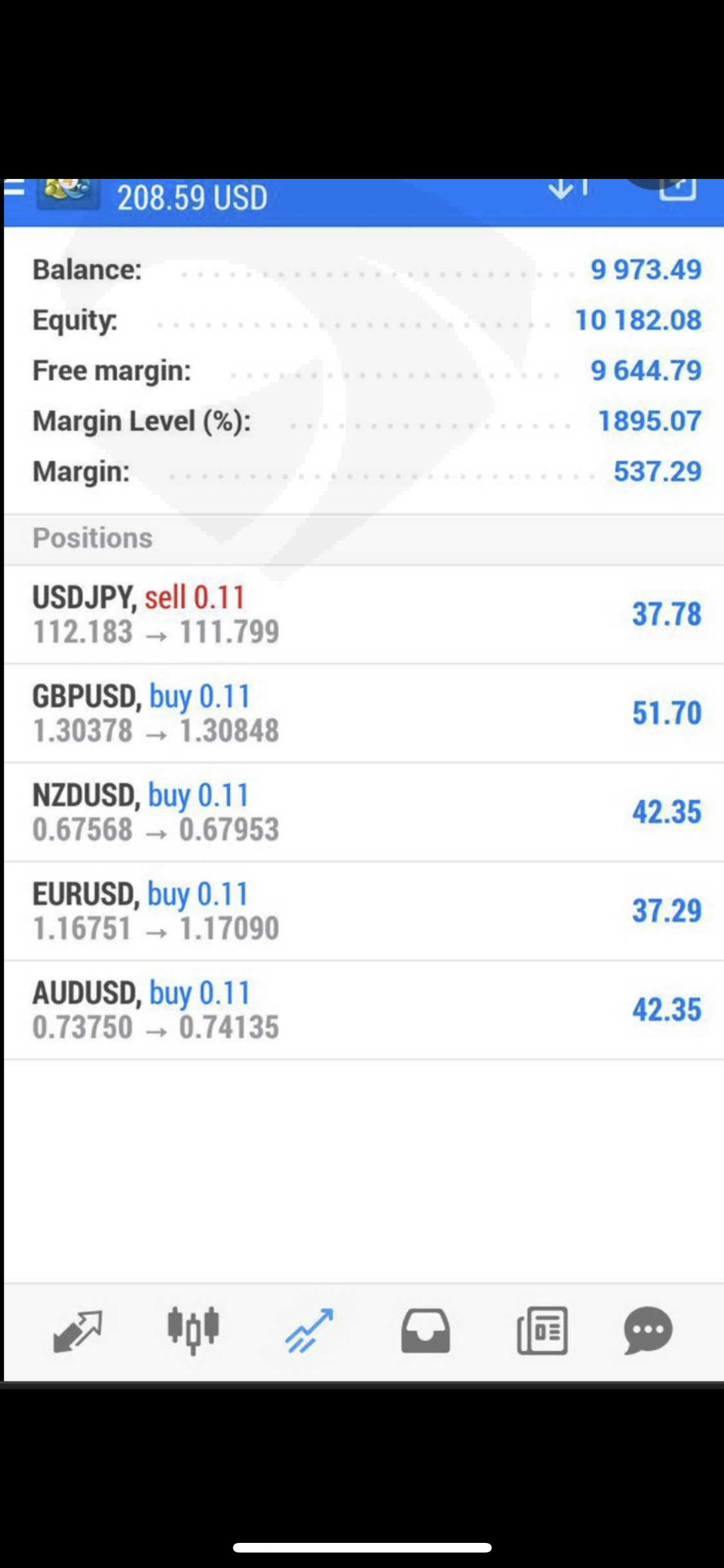Switch to the Chat messages tab

(647, 1330)
